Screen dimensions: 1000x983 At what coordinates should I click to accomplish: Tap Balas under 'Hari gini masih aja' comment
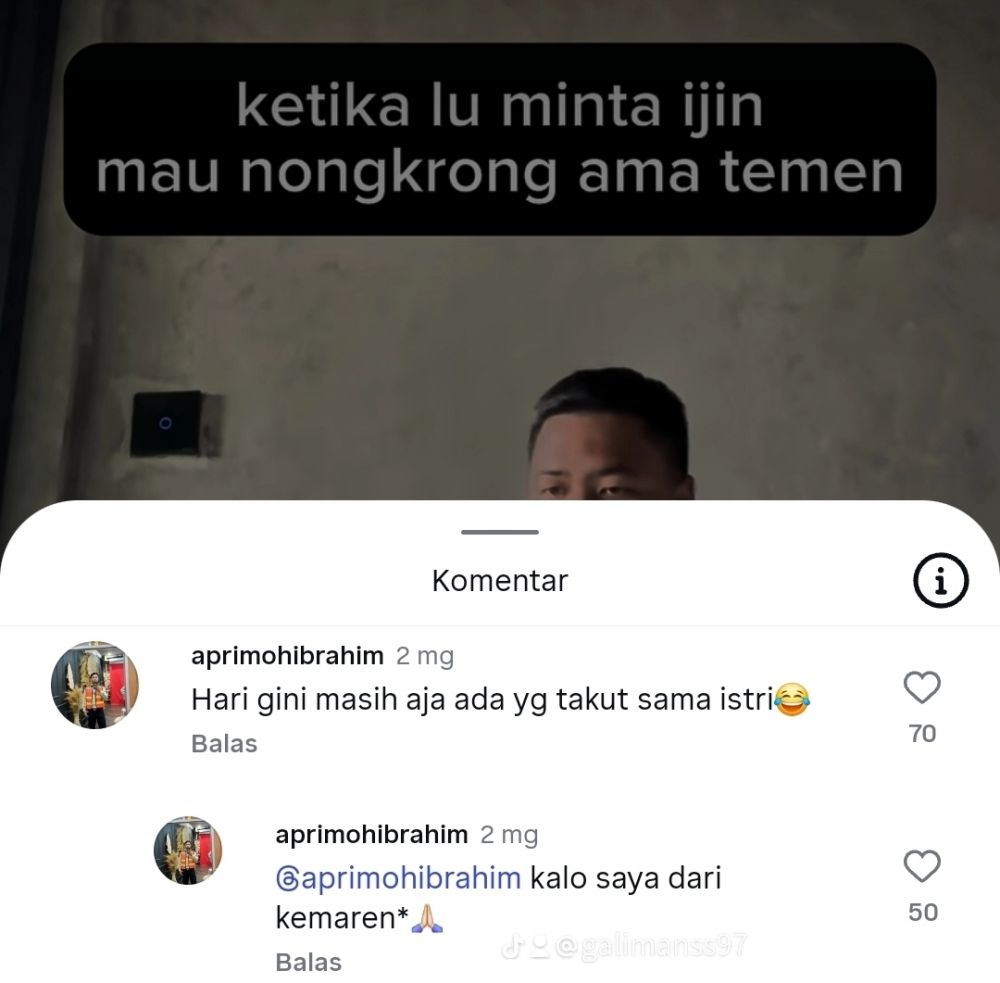(224, 744)
